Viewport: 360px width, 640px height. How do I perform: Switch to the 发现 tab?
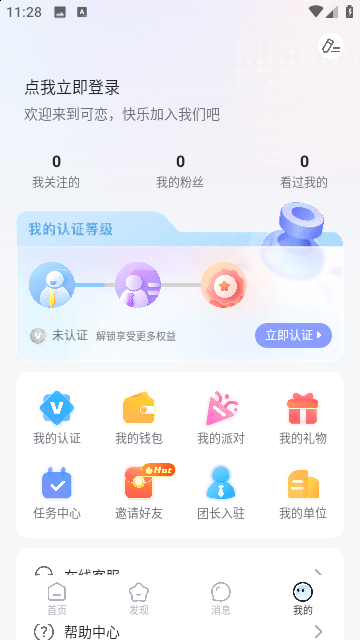[139, 599]
